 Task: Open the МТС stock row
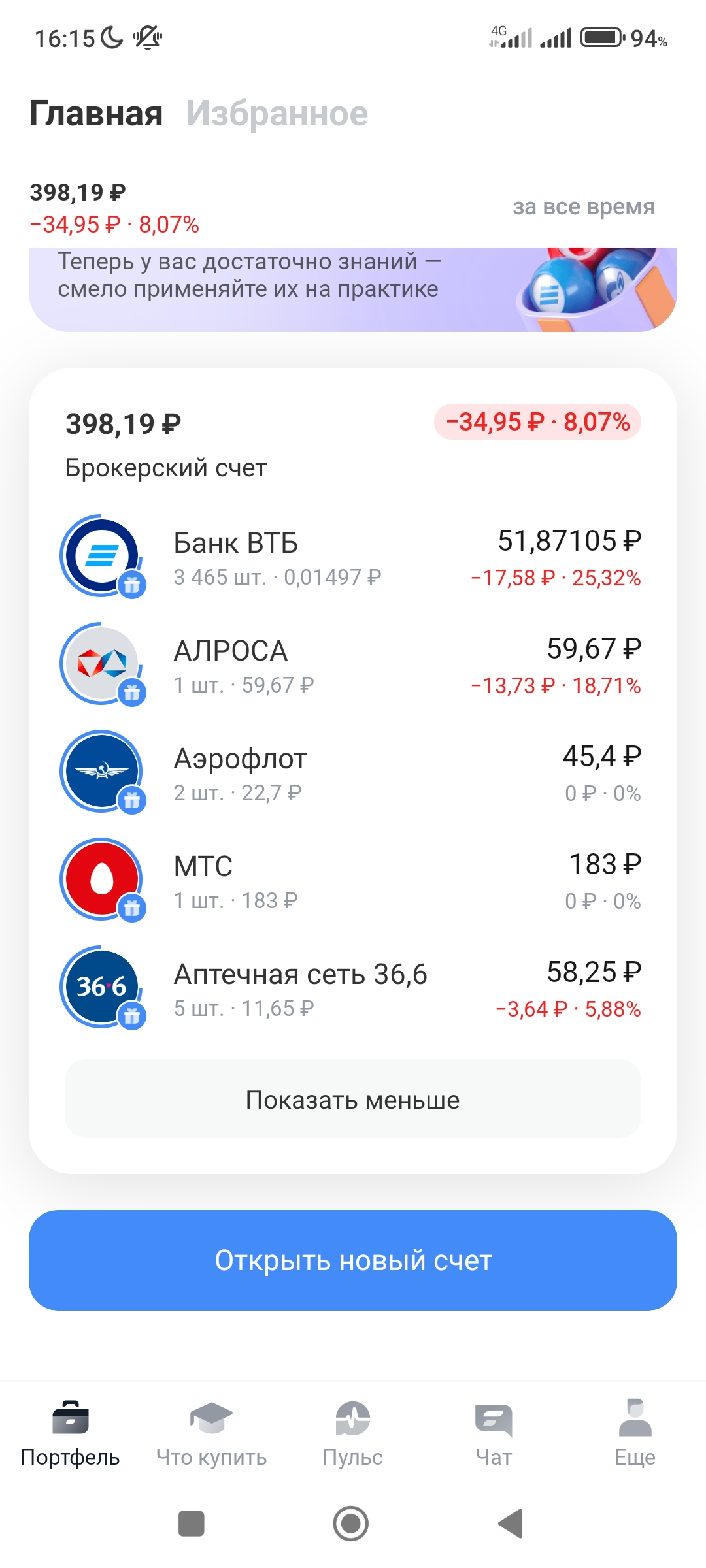pos(353,881)
